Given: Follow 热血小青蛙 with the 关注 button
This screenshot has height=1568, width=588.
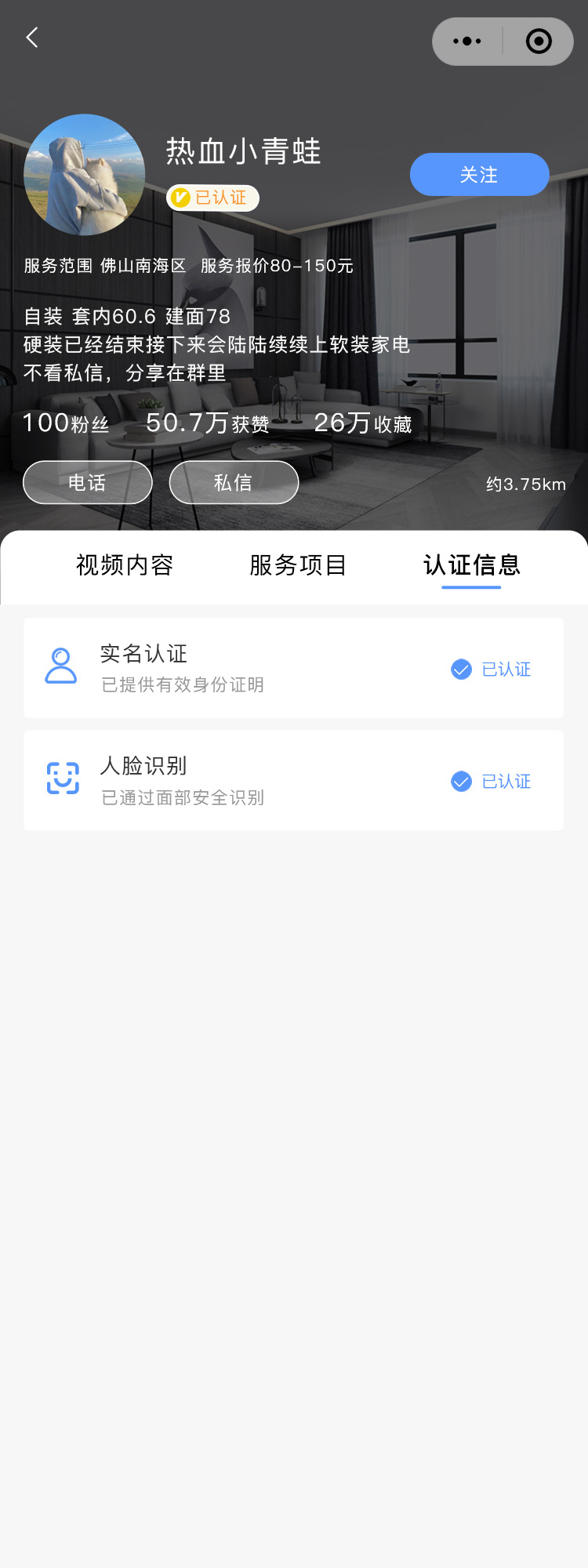Looking at the screenshot, I should 479,174.
